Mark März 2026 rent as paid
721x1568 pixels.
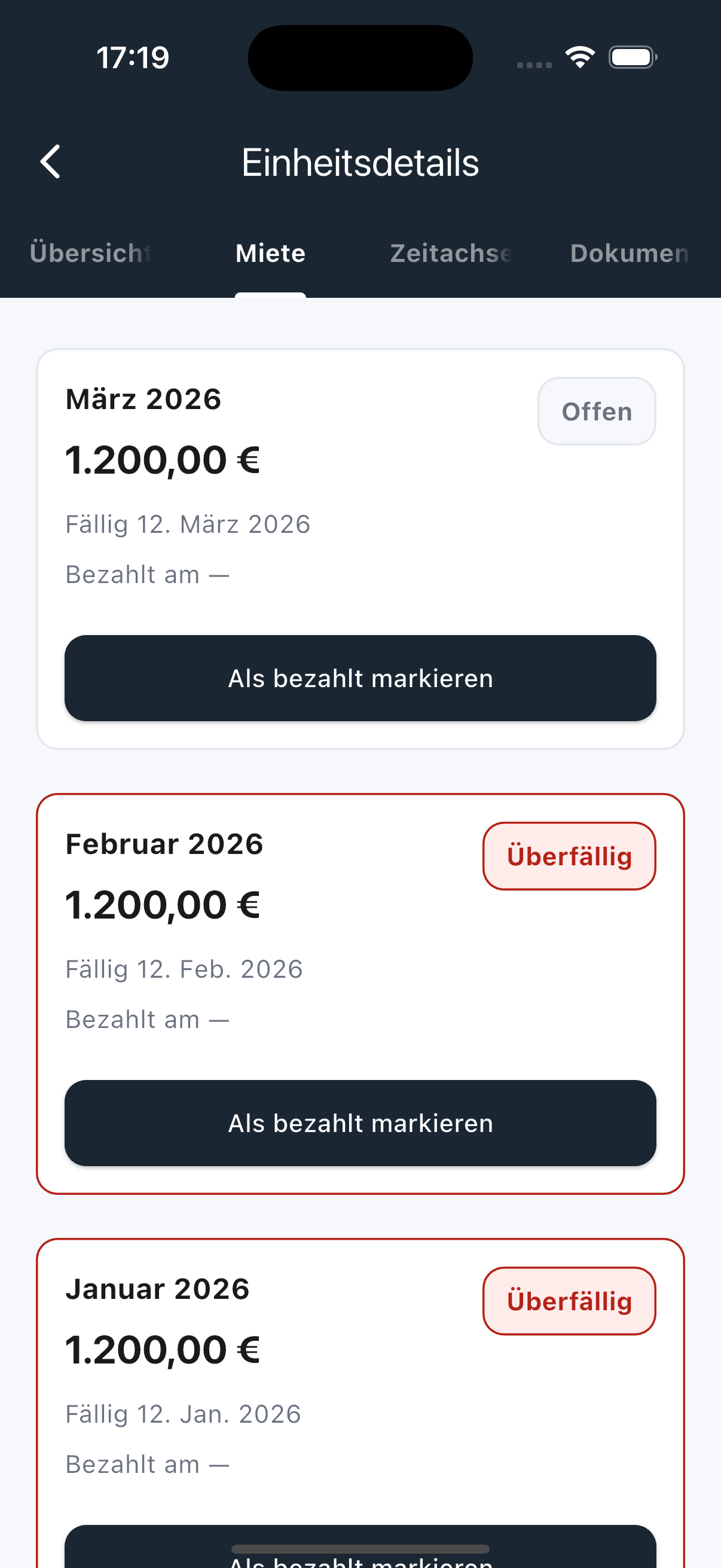click(x=361, y=678)
